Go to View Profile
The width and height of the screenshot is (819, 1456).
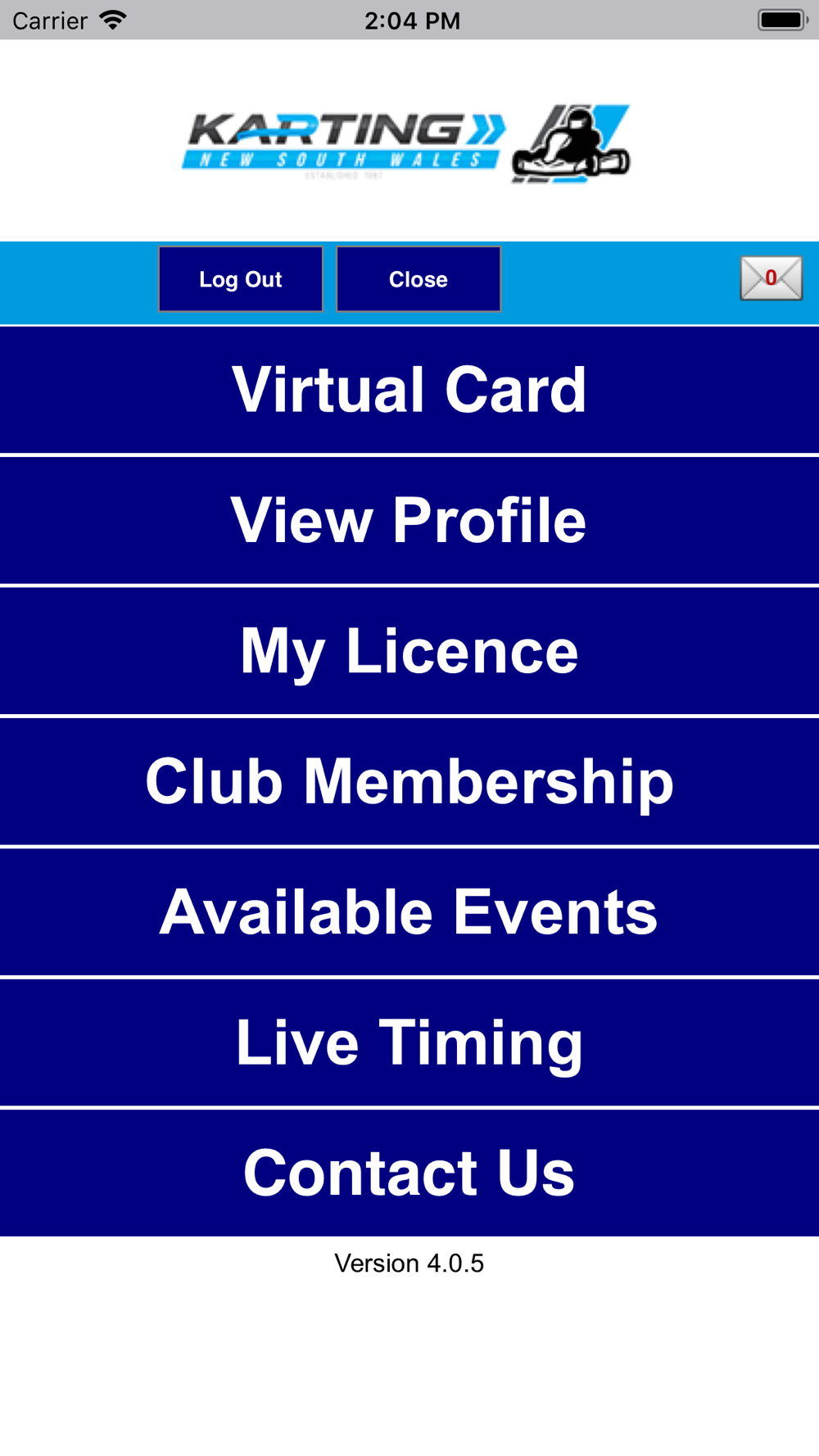tap(409, 521)
